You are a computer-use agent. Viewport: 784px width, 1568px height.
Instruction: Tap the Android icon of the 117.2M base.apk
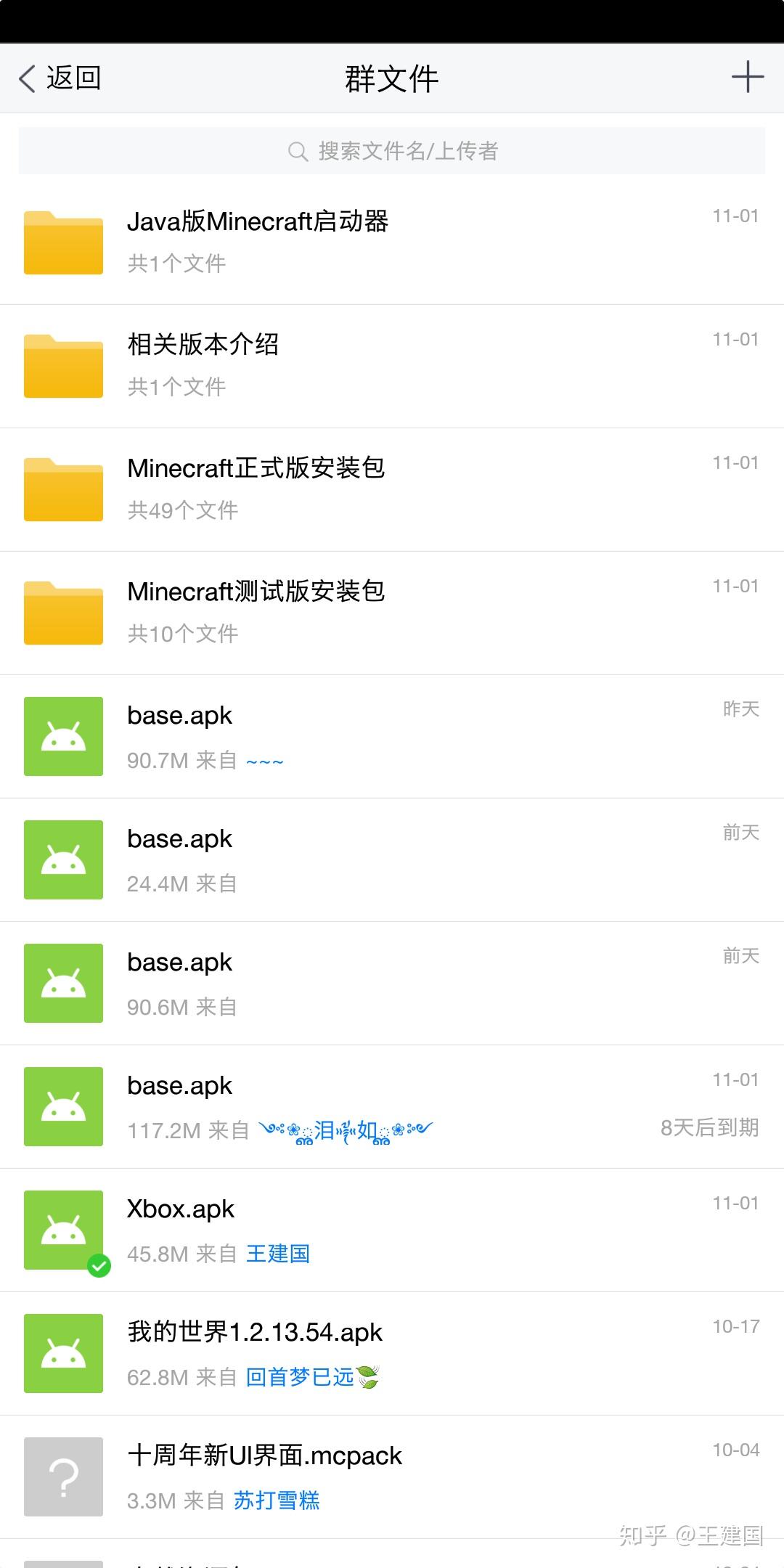click(62, 1106)
